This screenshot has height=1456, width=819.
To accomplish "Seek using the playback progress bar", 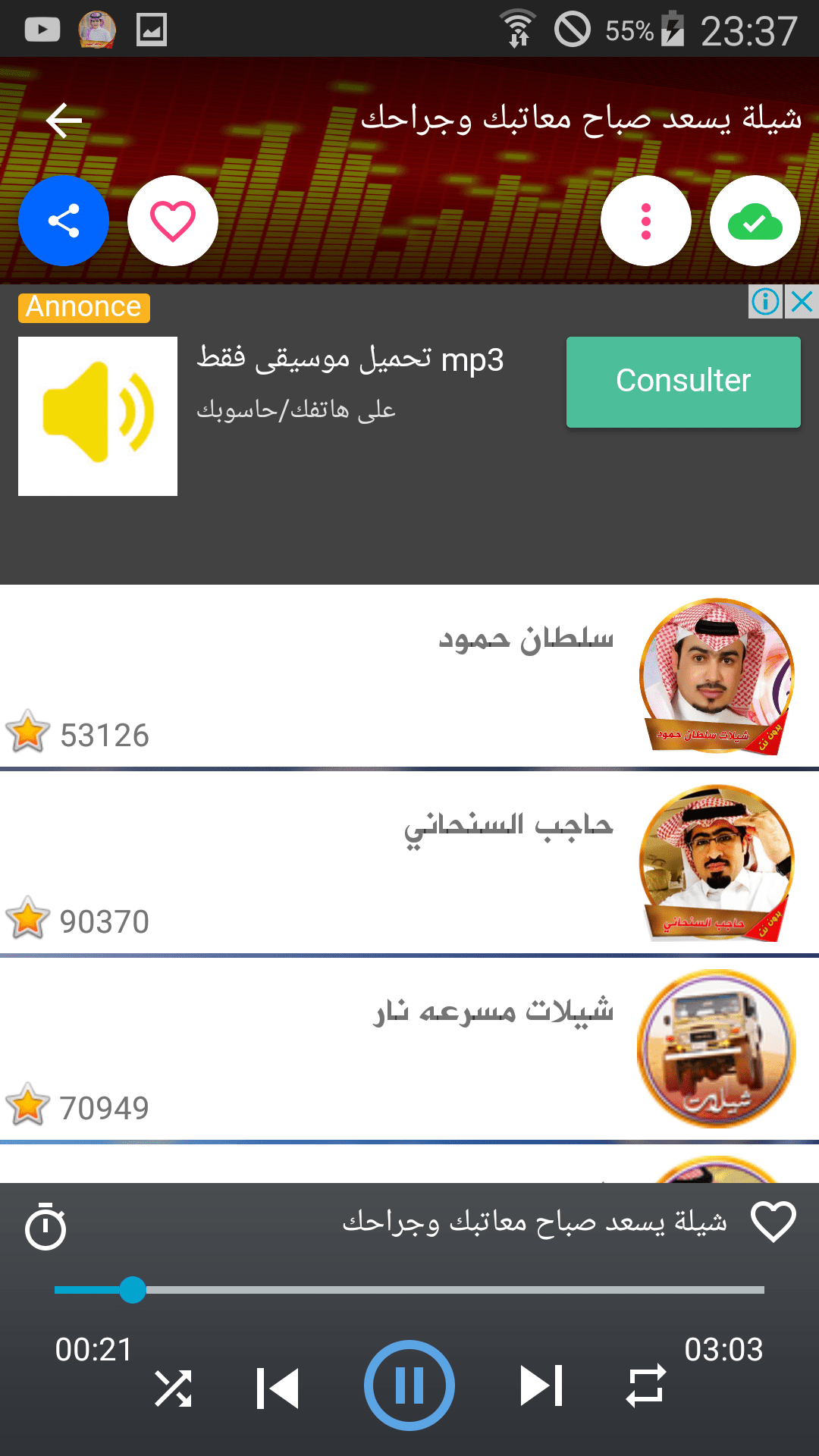I will click(x=409, y=1290).
